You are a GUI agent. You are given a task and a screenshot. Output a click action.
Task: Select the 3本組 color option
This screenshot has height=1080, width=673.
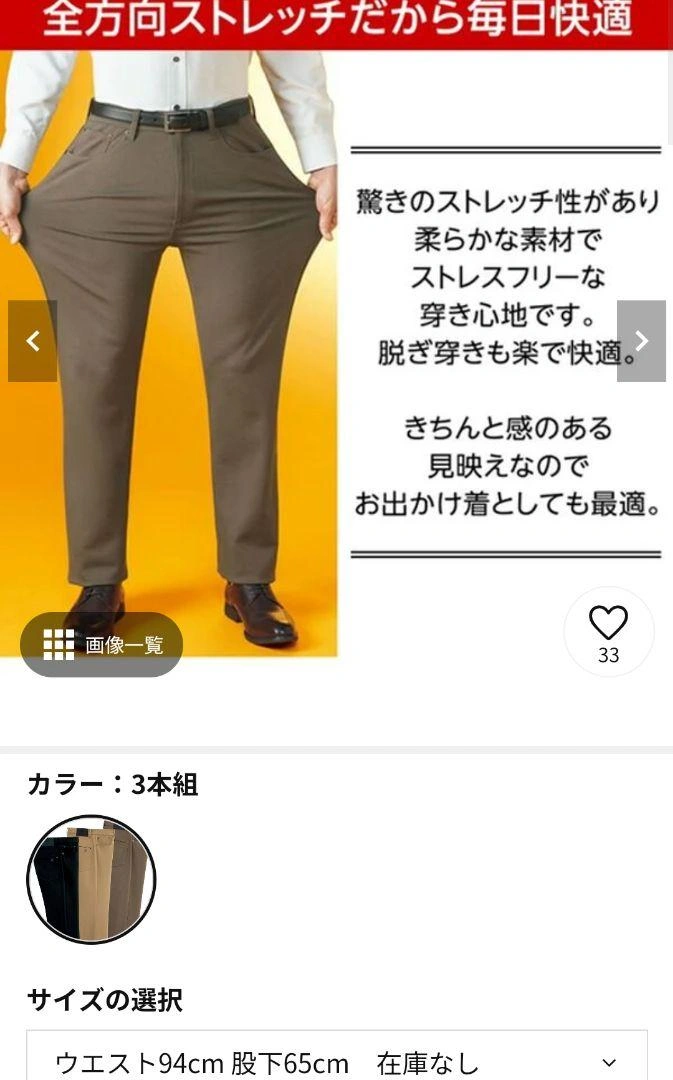click(91, 879)
